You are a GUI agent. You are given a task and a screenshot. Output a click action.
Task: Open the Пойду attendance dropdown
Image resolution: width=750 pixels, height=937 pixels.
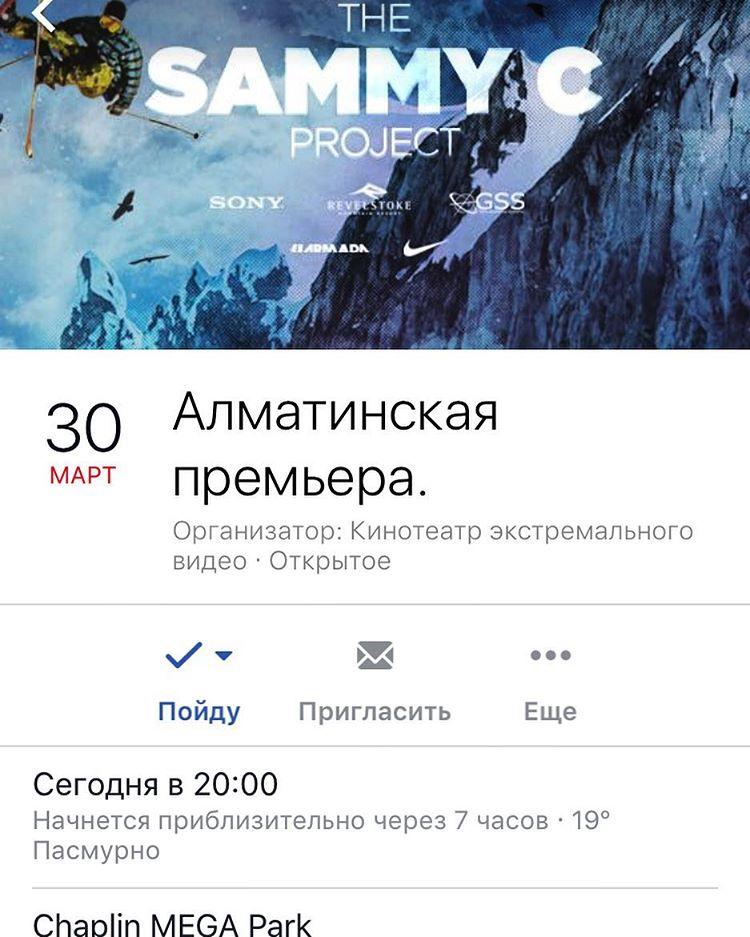[199, 679]
